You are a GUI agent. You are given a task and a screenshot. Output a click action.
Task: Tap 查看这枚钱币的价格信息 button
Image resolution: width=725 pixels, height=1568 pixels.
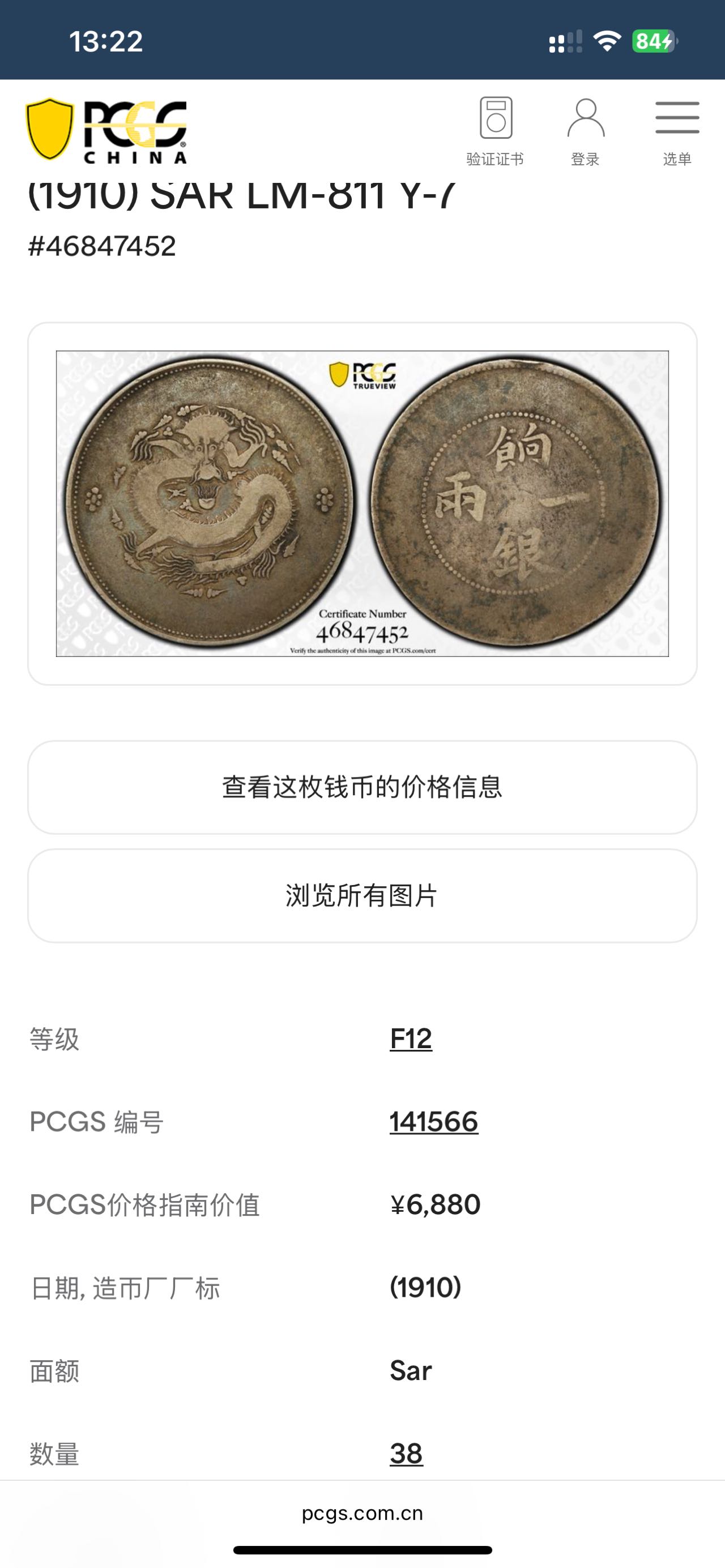[x=362, y=787]
